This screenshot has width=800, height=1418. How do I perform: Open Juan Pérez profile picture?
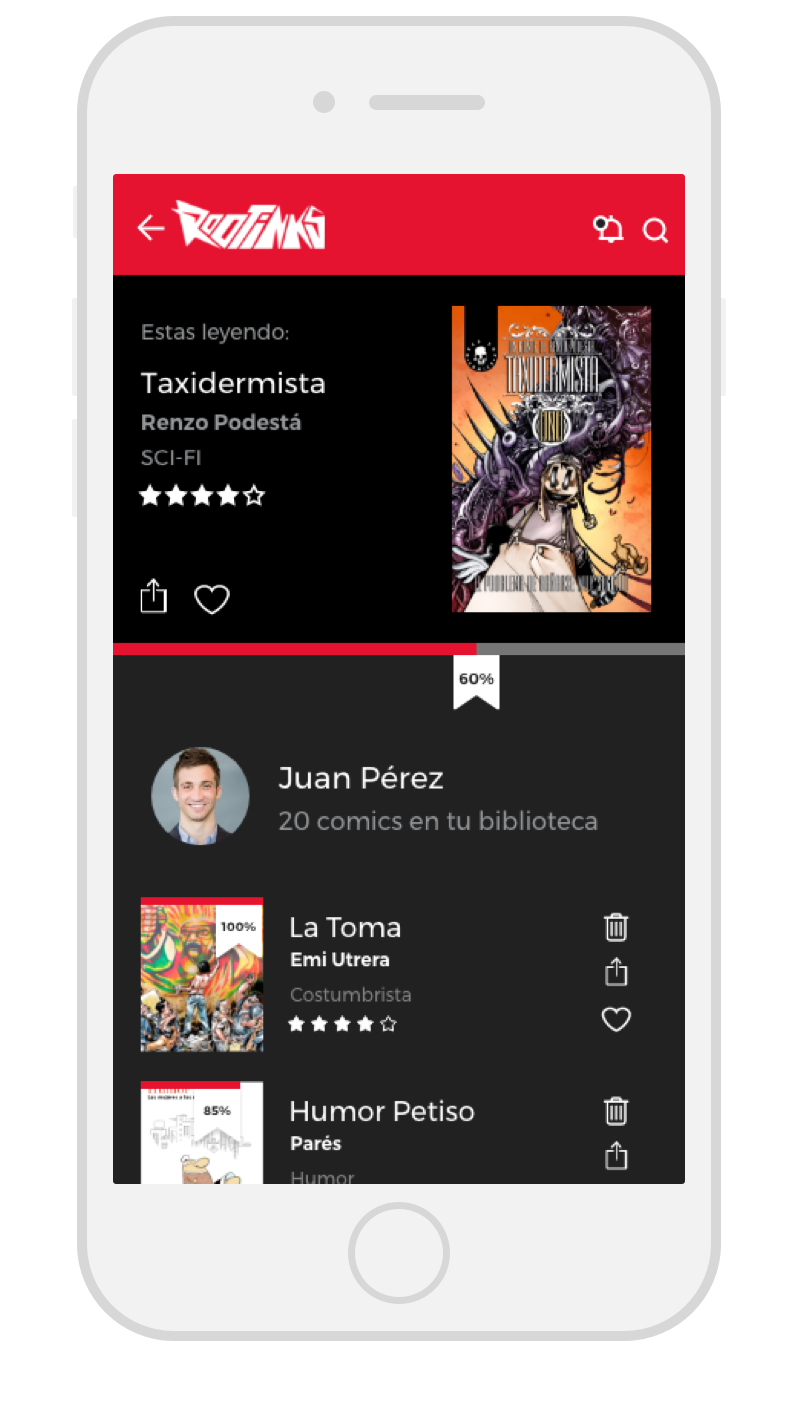click(x=200, y=796)
